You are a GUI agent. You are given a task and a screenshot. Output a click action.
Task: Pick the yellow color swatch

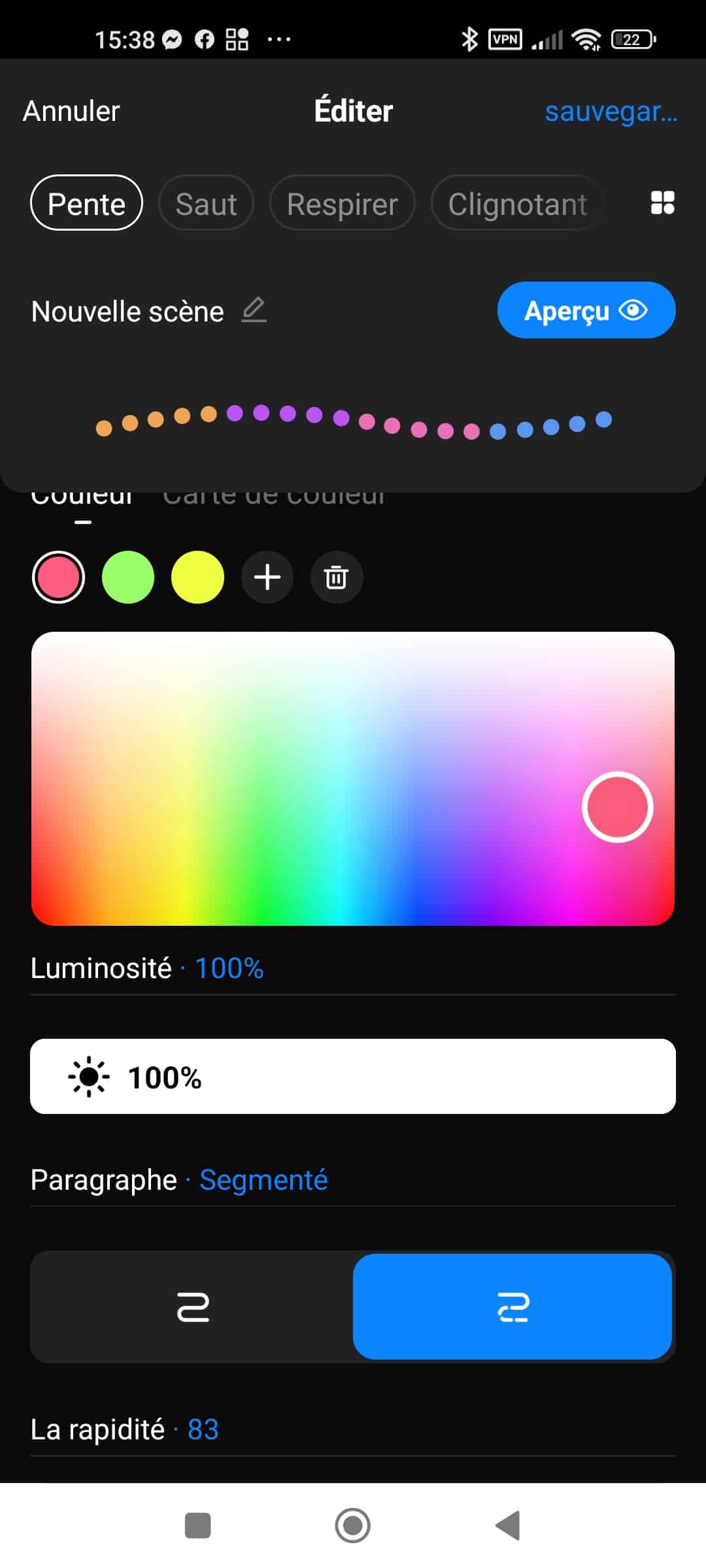coord(197,577)
